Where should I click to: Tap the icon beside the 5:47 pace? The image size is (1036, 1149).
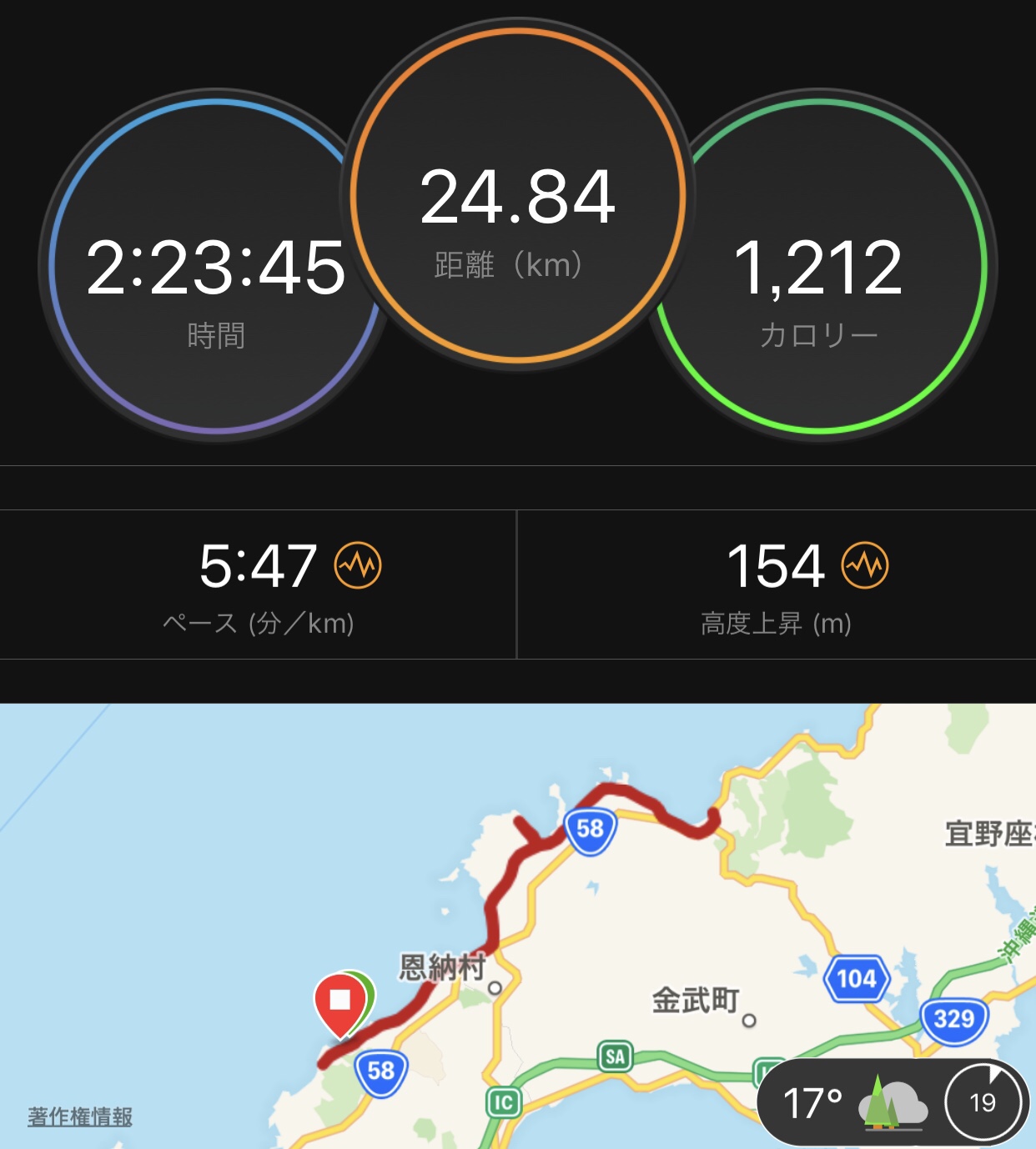(358, 565)
